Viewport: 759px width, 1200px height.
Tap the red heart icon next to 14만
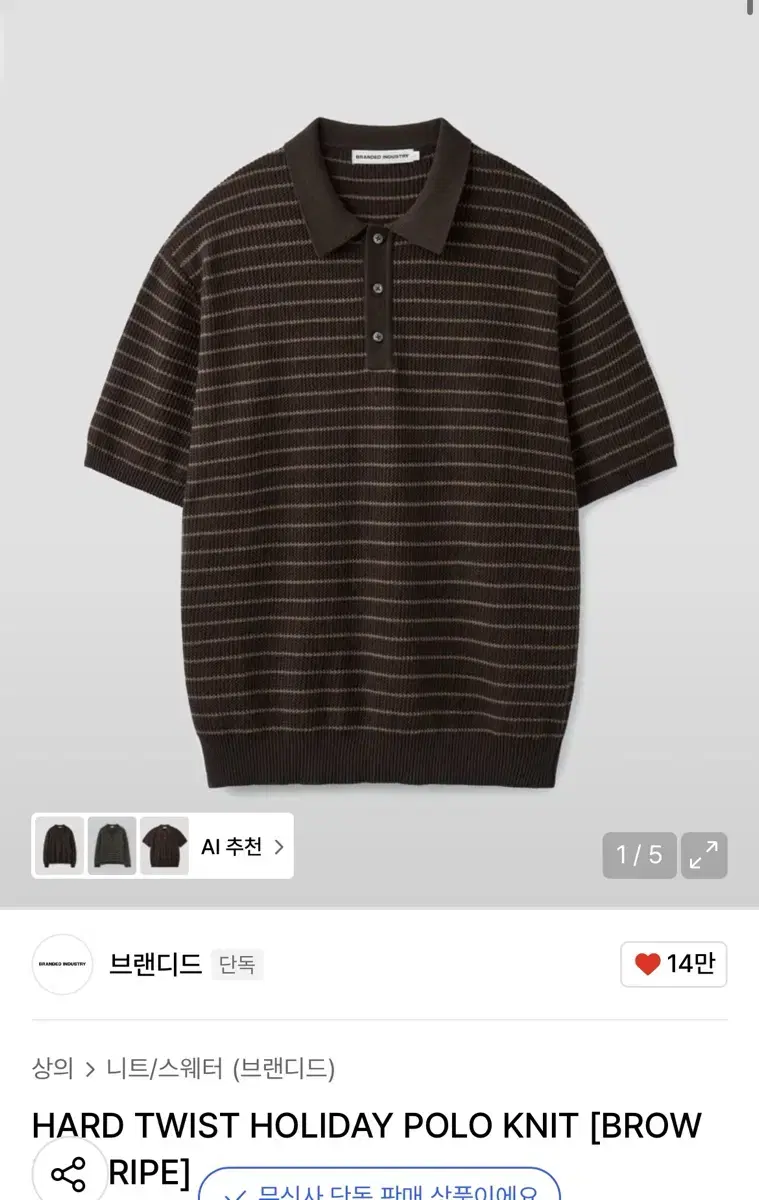650,964
